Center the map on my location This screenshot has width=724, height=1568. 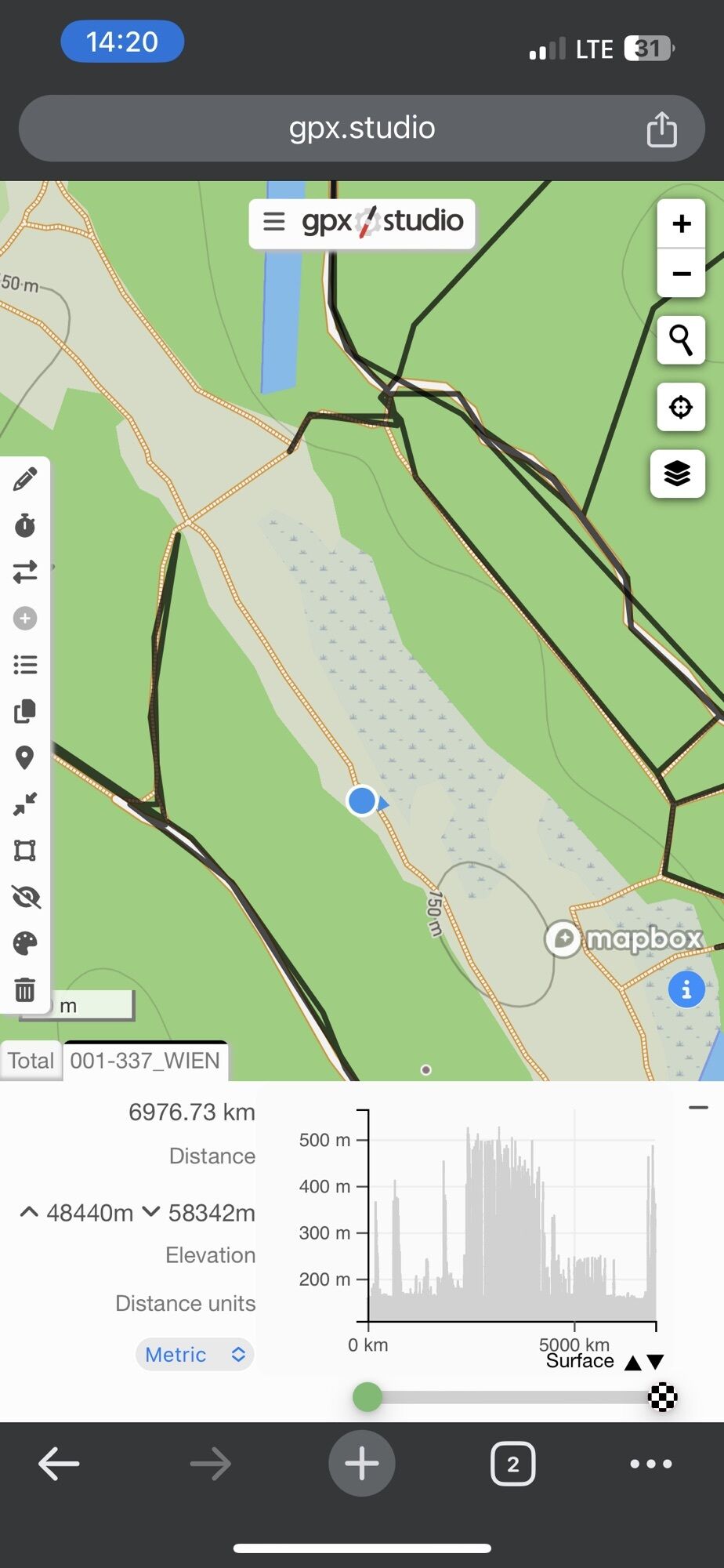[681, 408]
